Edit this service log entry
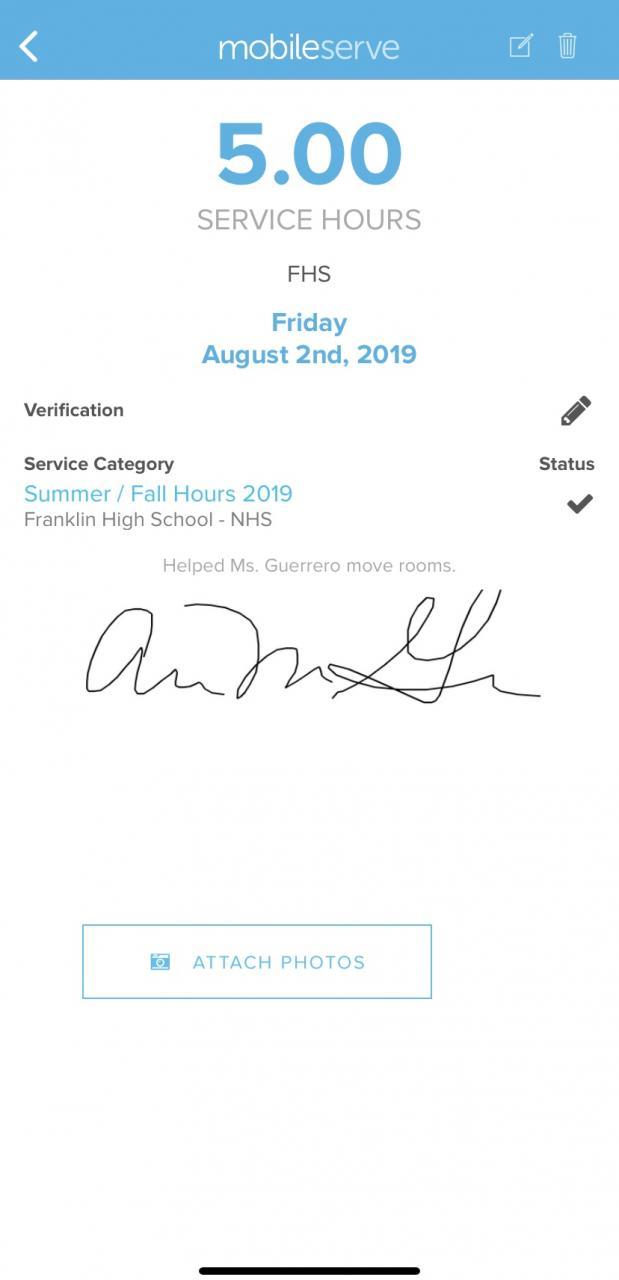This screenshot has height=1280, width=619. pyautogui.click(x=520, y=46)
